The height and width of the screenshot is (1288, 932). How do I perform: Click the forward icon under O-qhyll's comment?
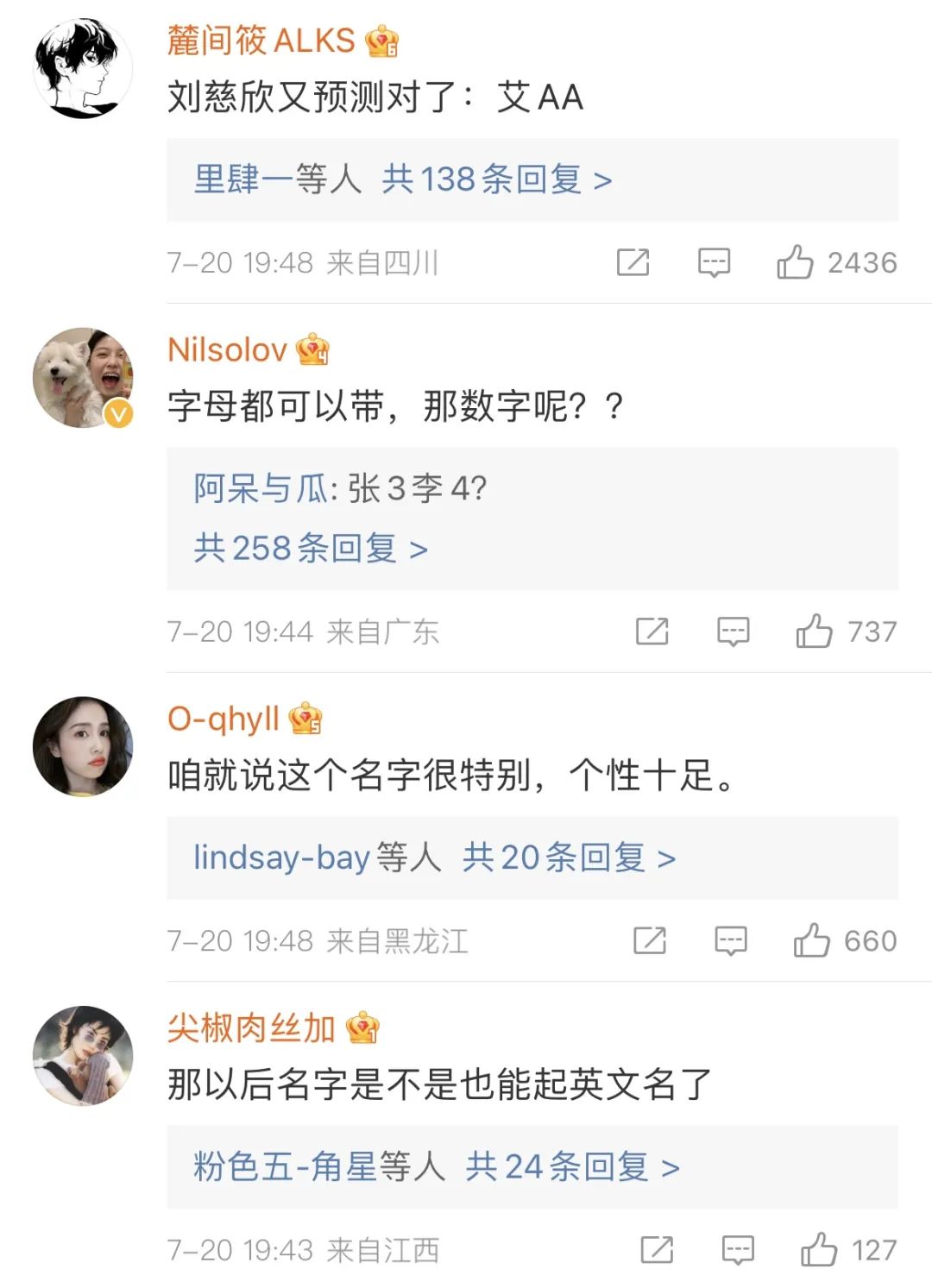650,940
